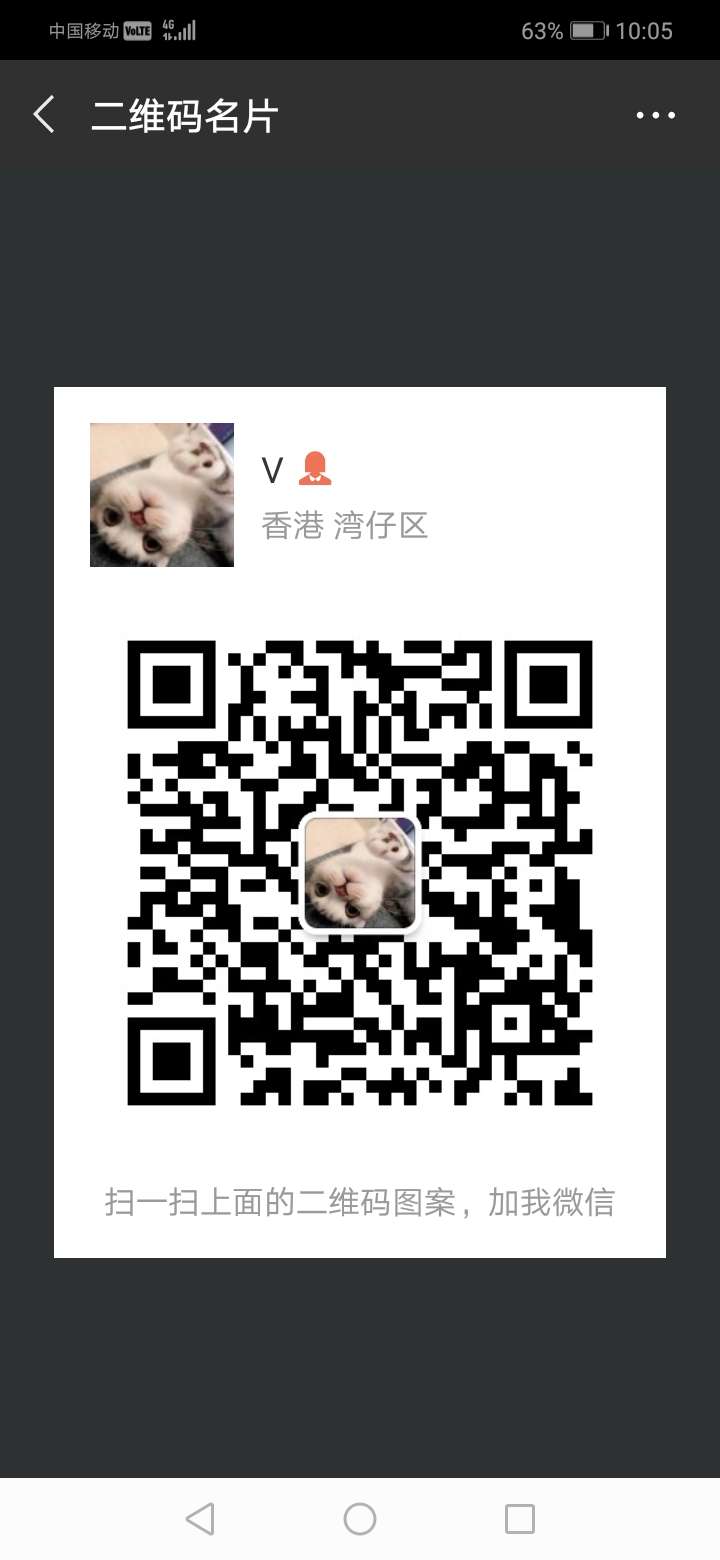The width and height of the screenshot is (720, 1560).
Task: Tap the system home button
Action: point(360,1519)
